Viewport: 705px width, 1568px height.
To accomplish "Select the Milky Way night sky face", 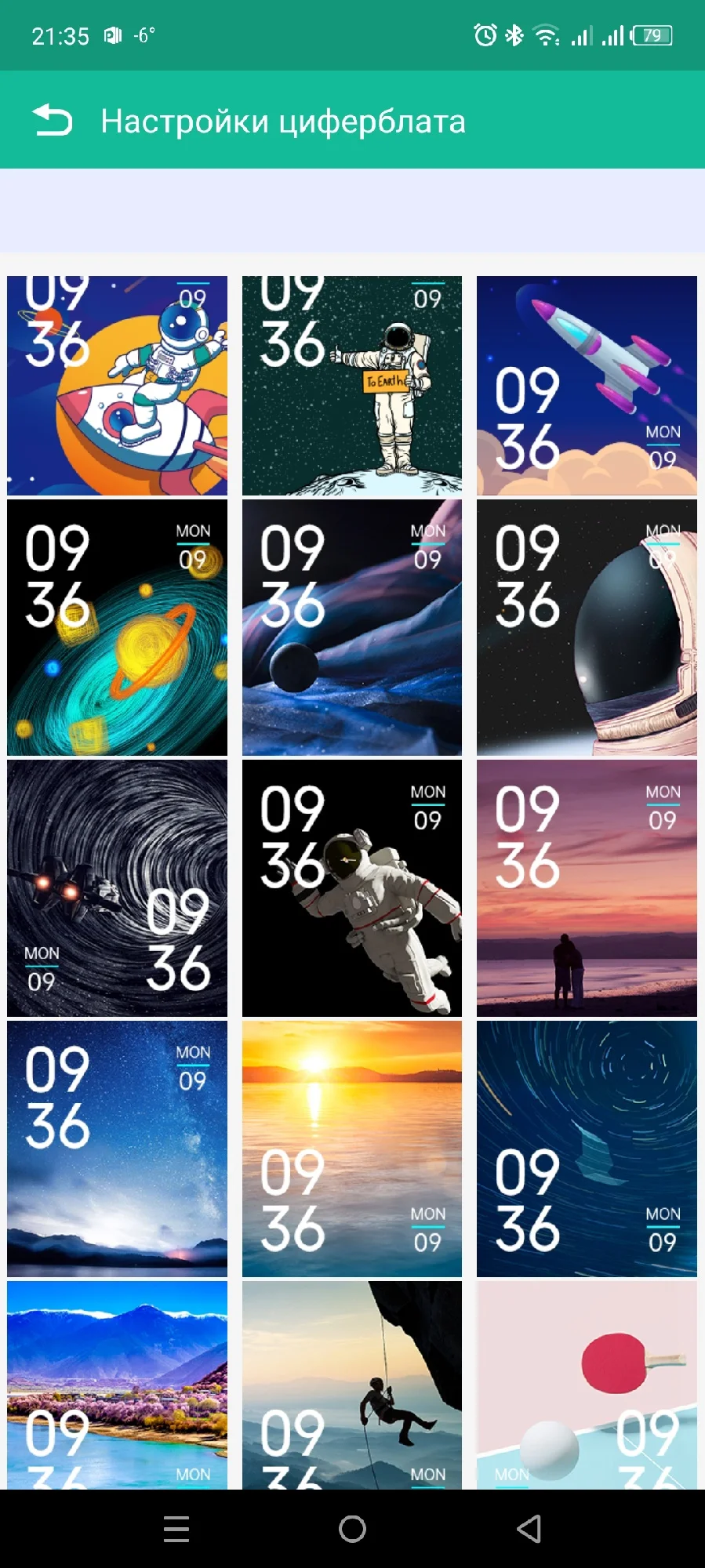I will pyautogui.click(x=117, y=1149).
